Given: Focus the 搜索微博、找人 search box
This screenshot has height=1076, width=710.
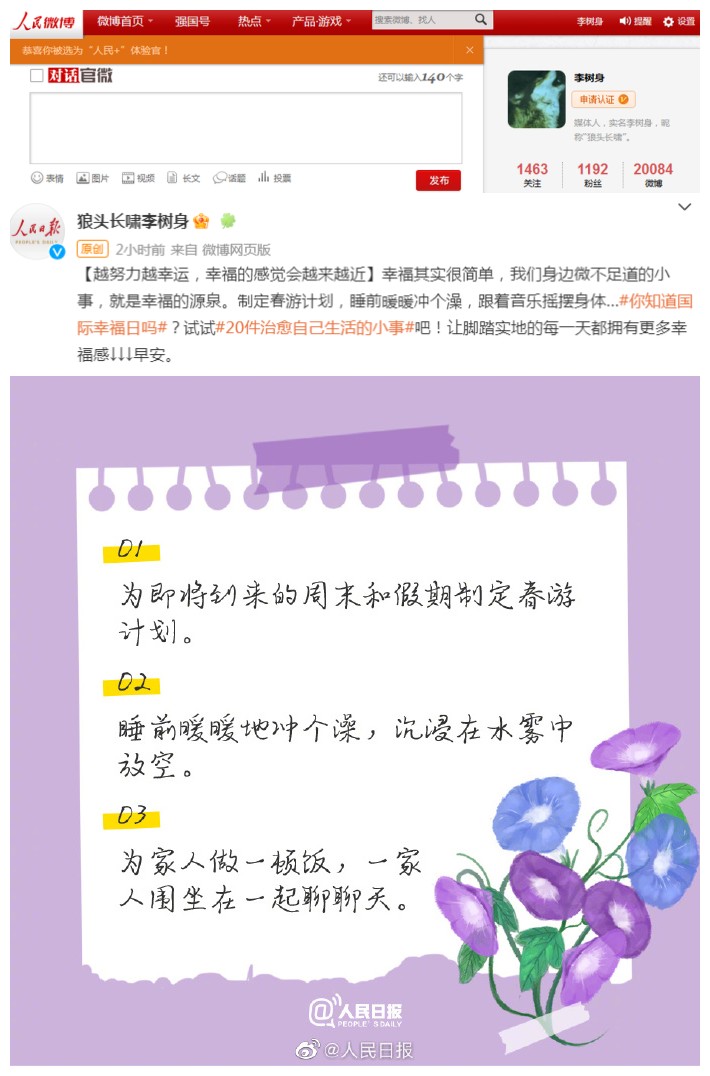Looking at the screenshot, I should click(x=418, y=20).
